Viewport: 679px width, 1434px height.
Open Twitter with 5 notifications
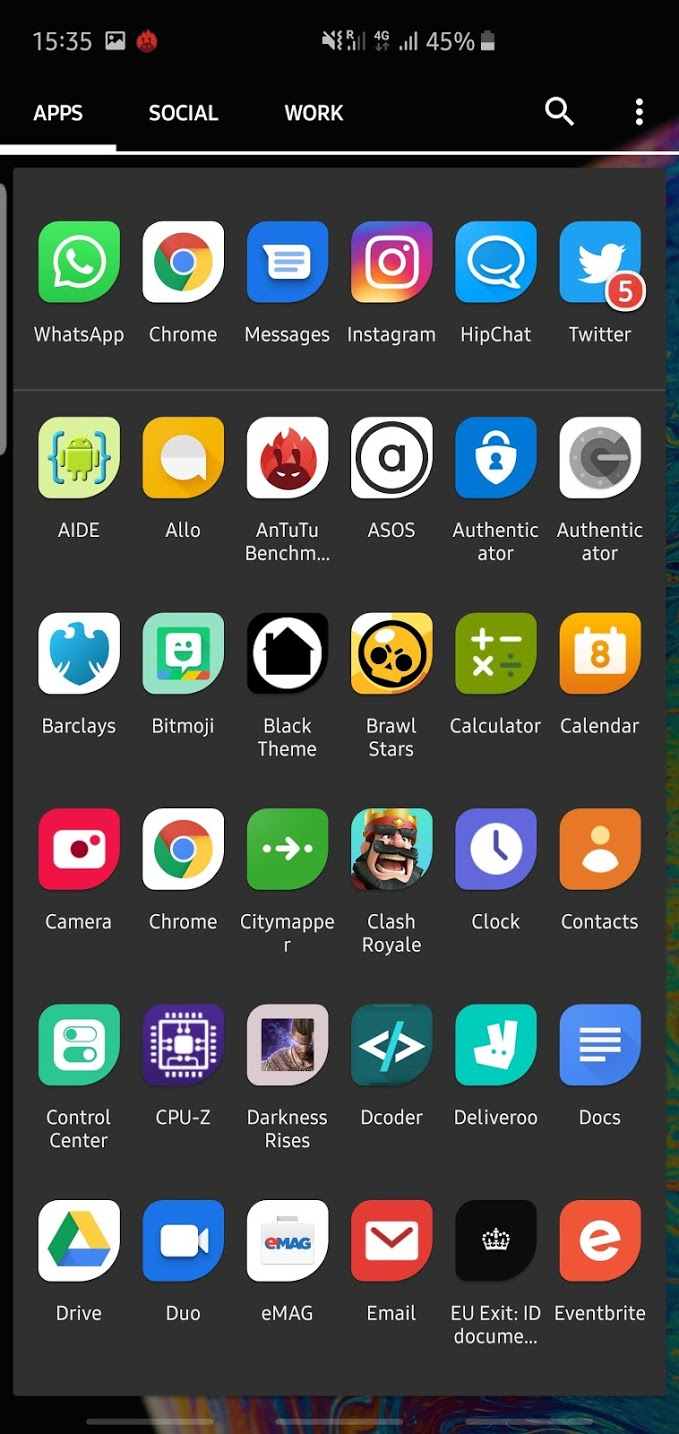tap(600, 262)
